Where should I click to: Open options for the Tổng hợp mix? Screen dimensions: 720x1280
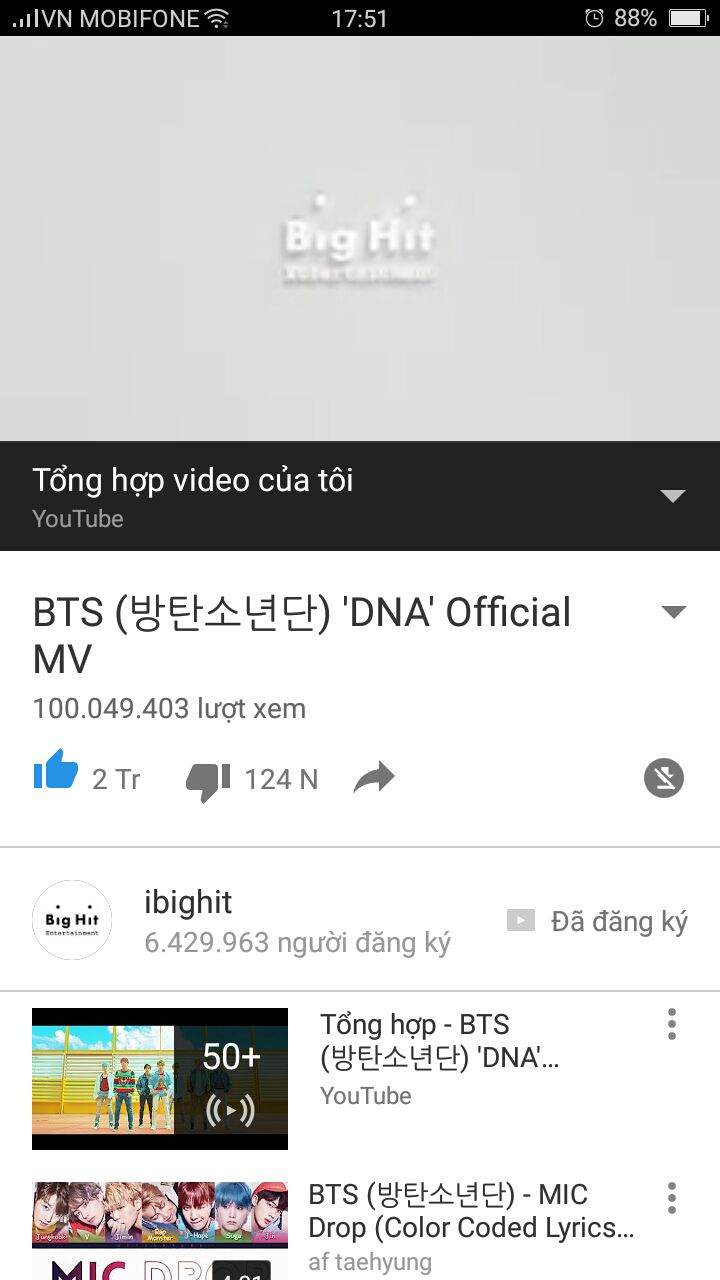click(x=672, y=1024)
